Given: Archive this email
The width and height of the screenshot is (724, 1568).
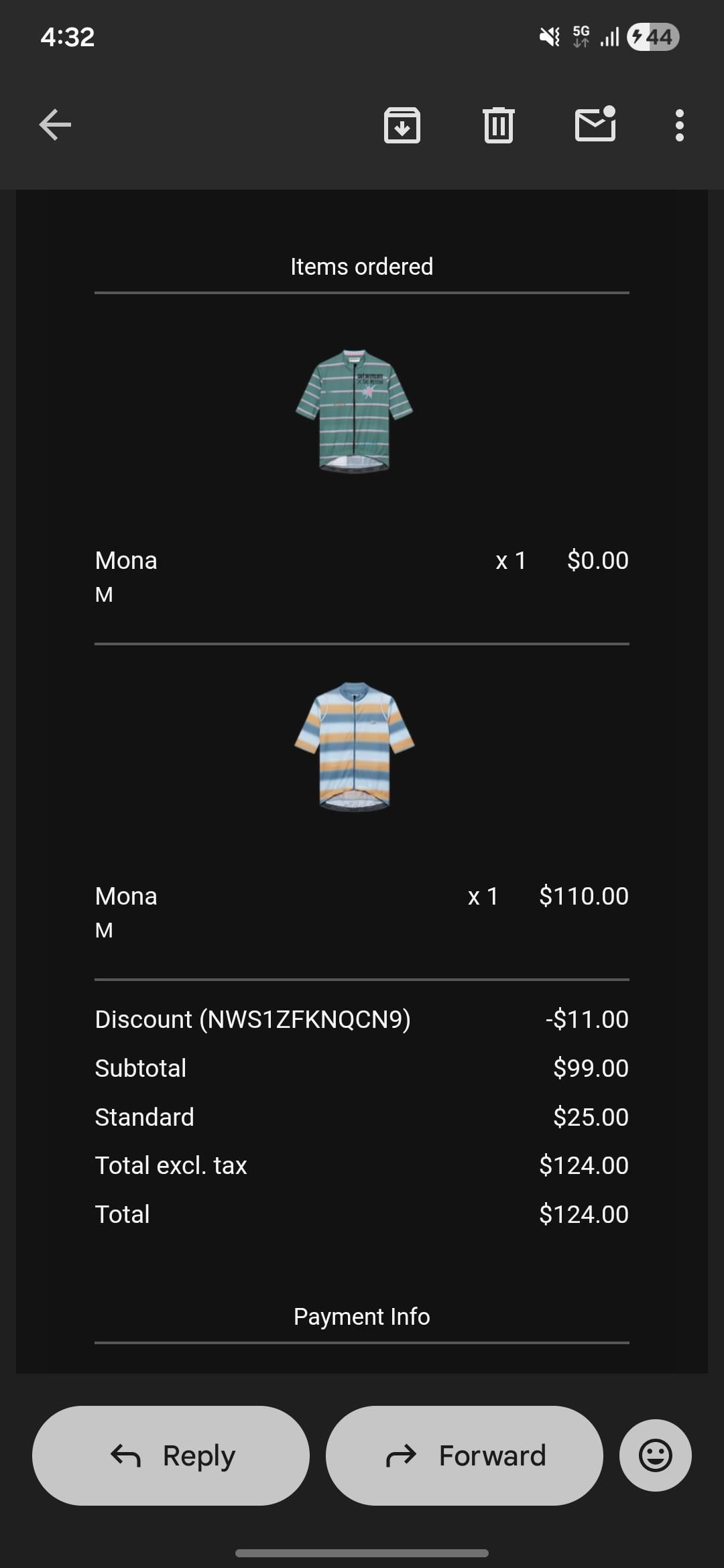Looking at the screenshot, I should click(x=402, y=125).
